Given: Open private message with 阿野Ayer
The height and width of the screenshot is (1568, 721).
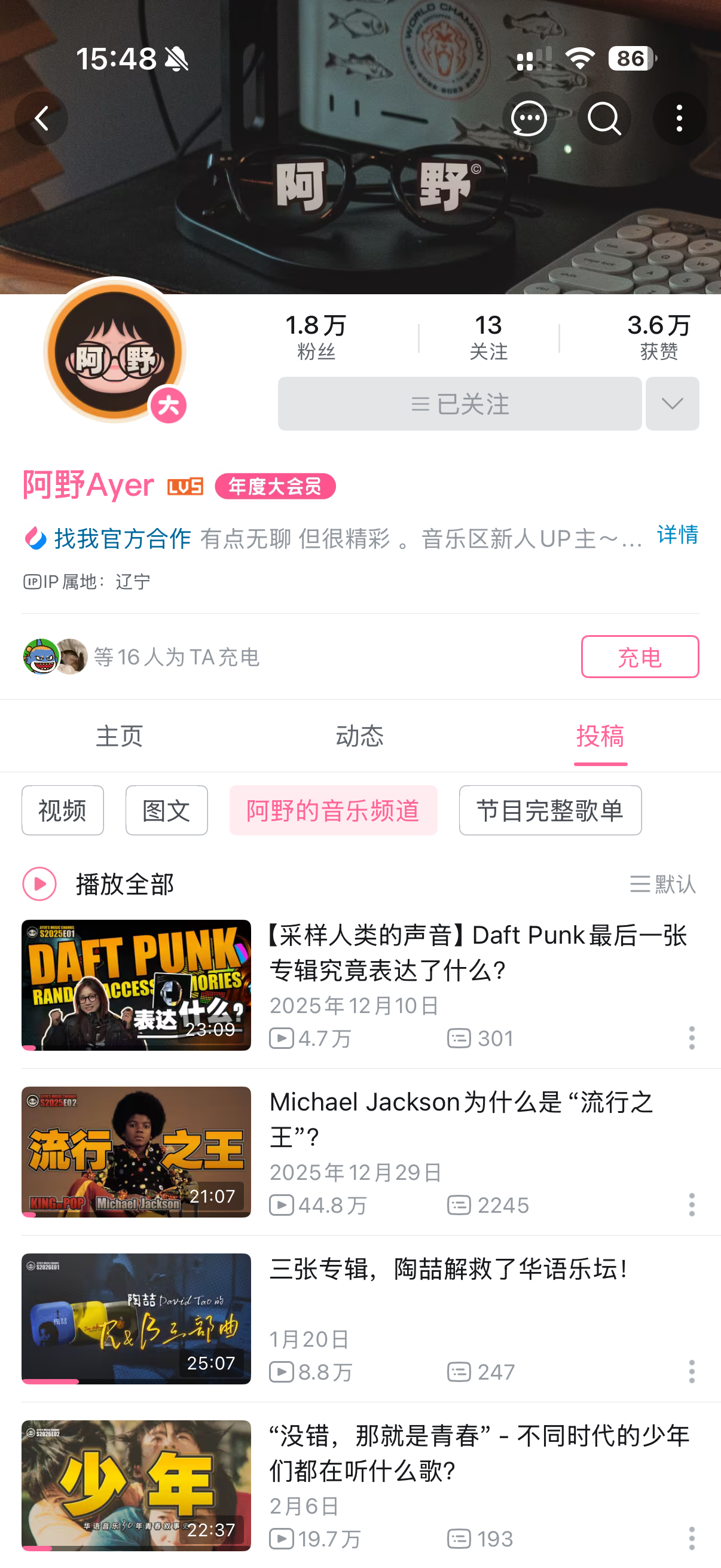Looking at the screenshot, I should (528, 118).
